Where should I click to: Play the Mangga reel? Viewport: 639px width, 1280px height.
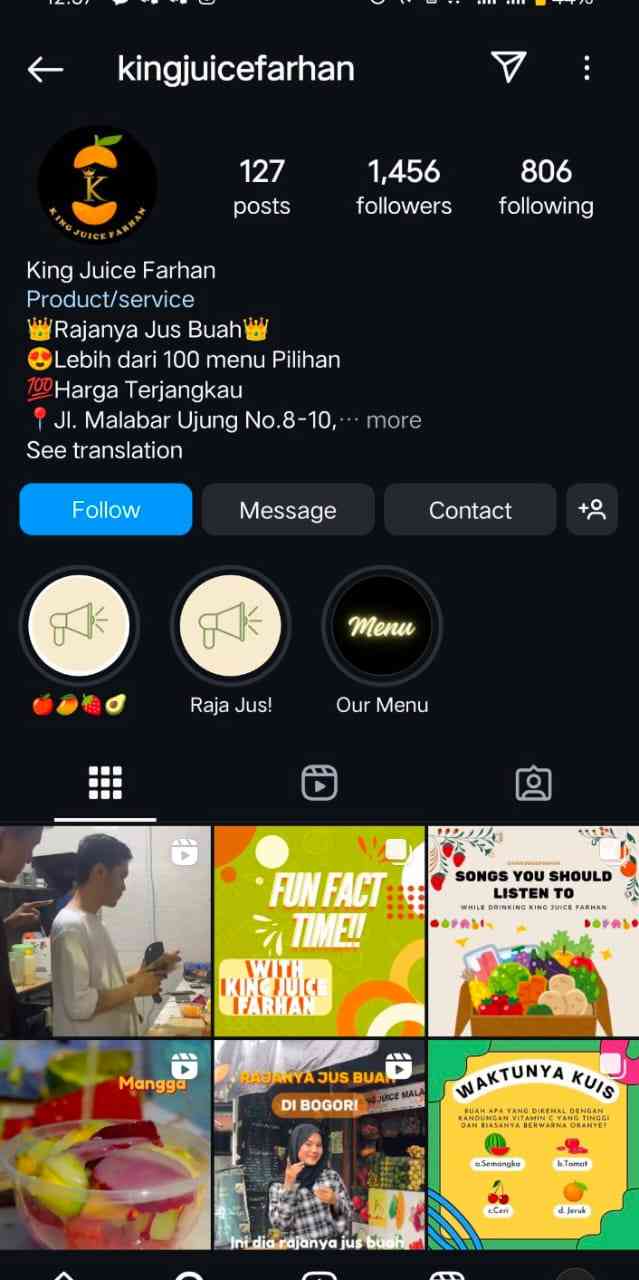[x=105, y=1143]
